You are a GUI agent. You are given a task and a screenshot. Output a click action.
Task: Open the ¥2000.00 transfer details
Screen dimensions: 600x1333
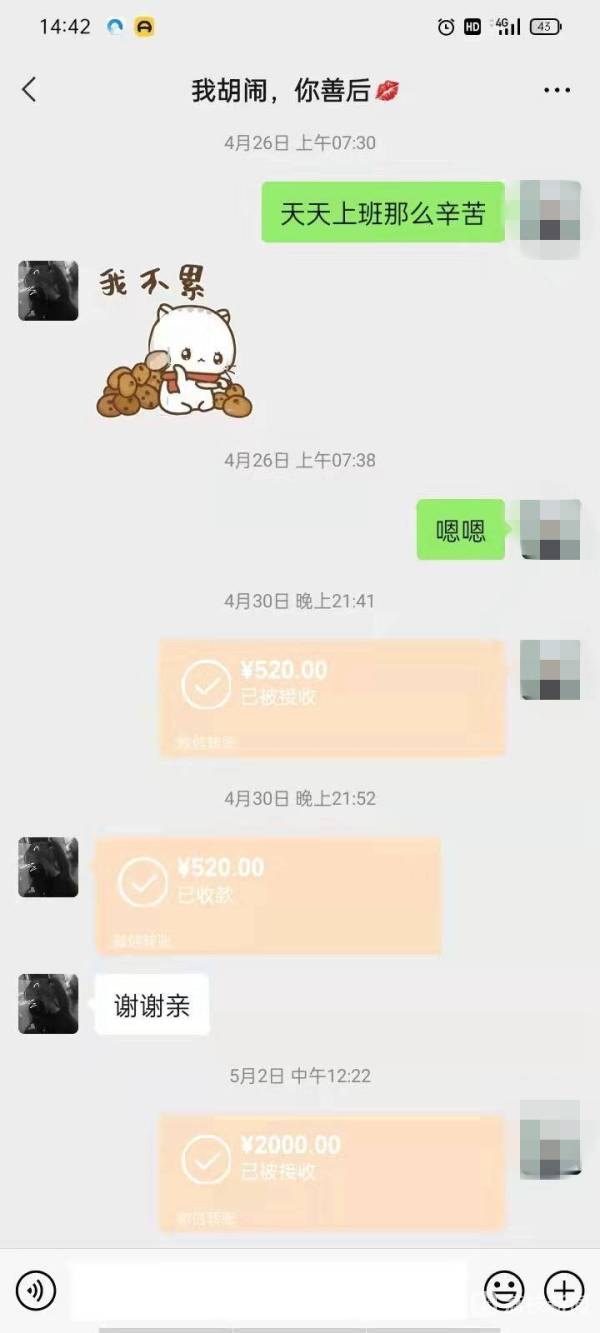coord(332,1172)
